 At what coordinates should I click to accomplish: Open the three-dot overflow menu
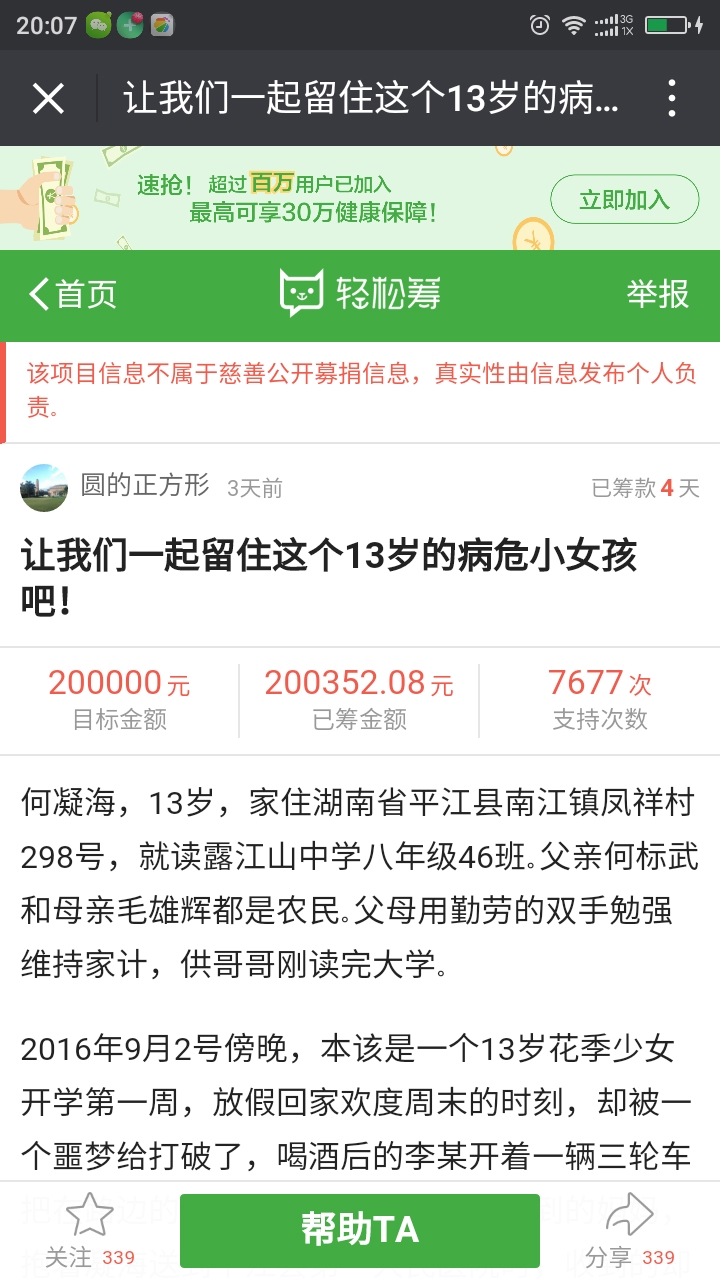(x=672, y=99)
